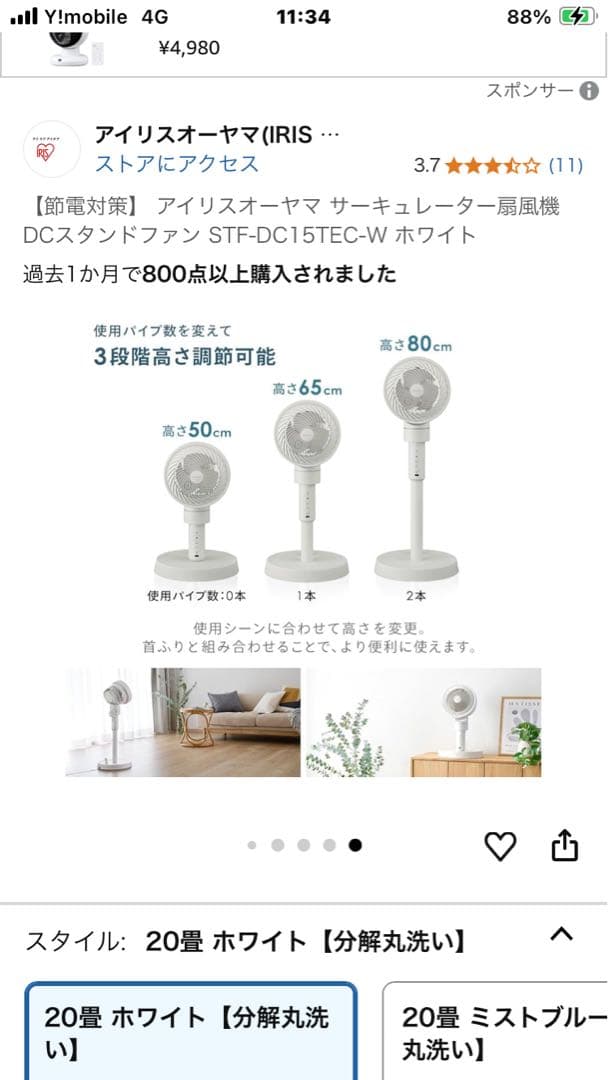This screenshot has width=608, height=1080.
Task: Open the ストアにアクセス store link
Action: click(x=177, y=164)
